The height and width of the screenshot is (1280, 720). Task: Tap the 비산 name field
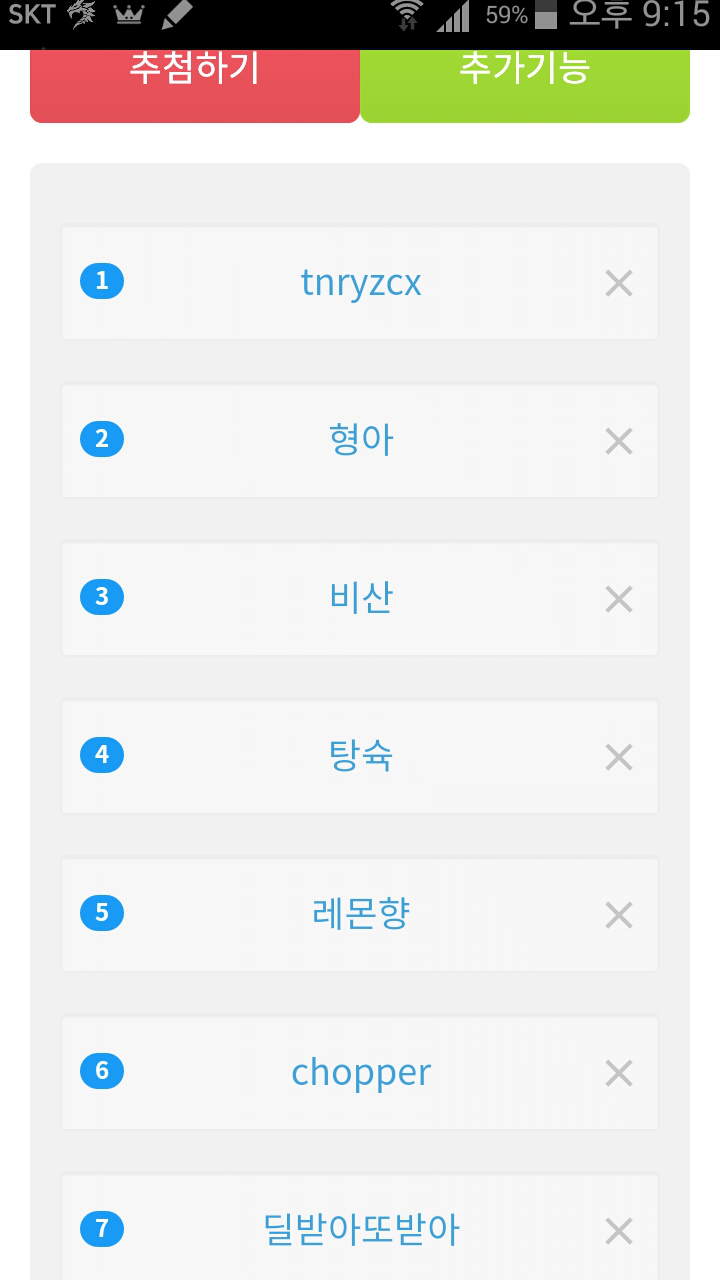tap(360, 599)
